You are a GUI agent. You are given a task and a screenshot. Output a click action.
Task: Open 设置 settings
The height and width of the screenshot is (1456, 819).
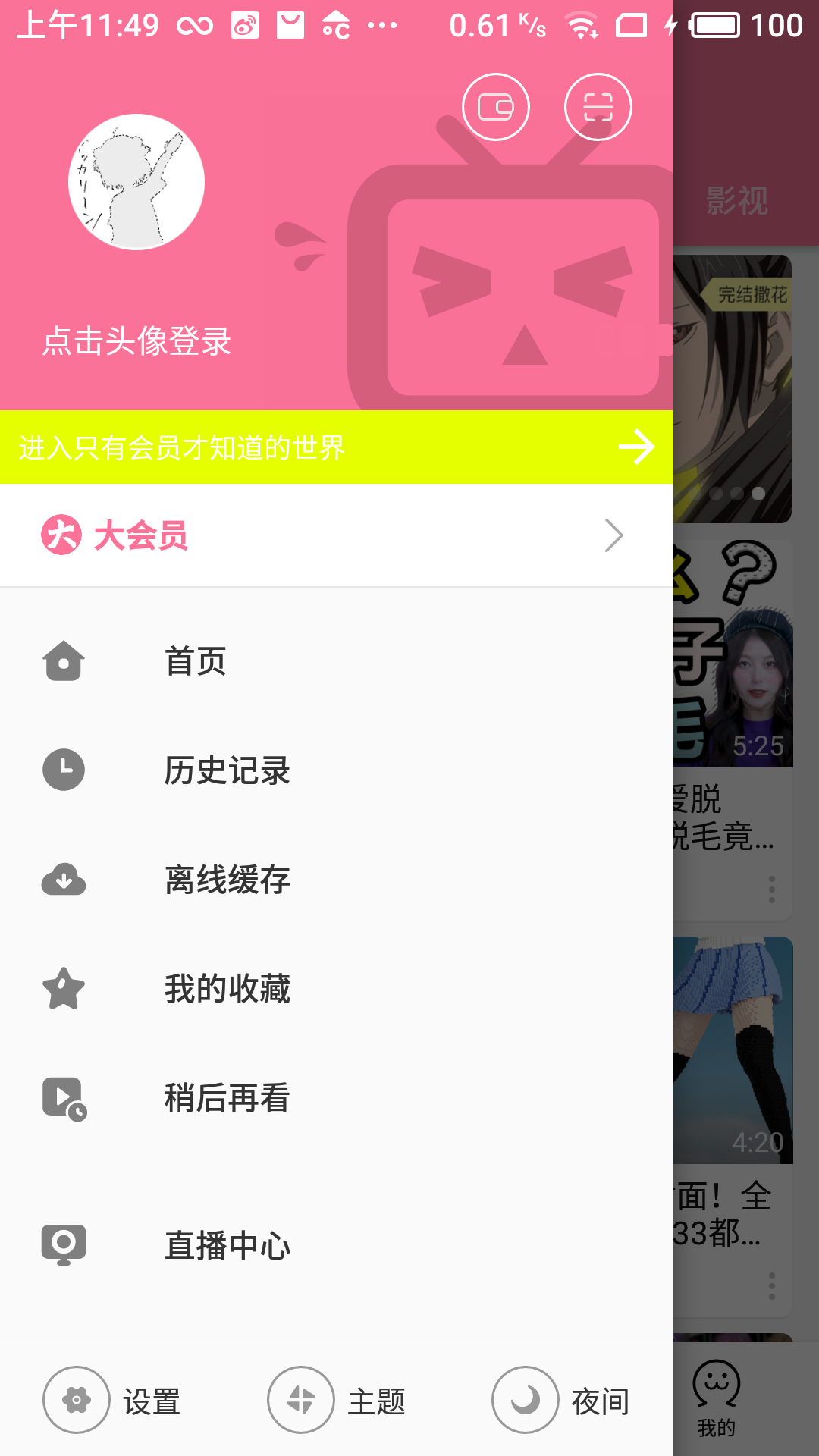click(112, 1401)
